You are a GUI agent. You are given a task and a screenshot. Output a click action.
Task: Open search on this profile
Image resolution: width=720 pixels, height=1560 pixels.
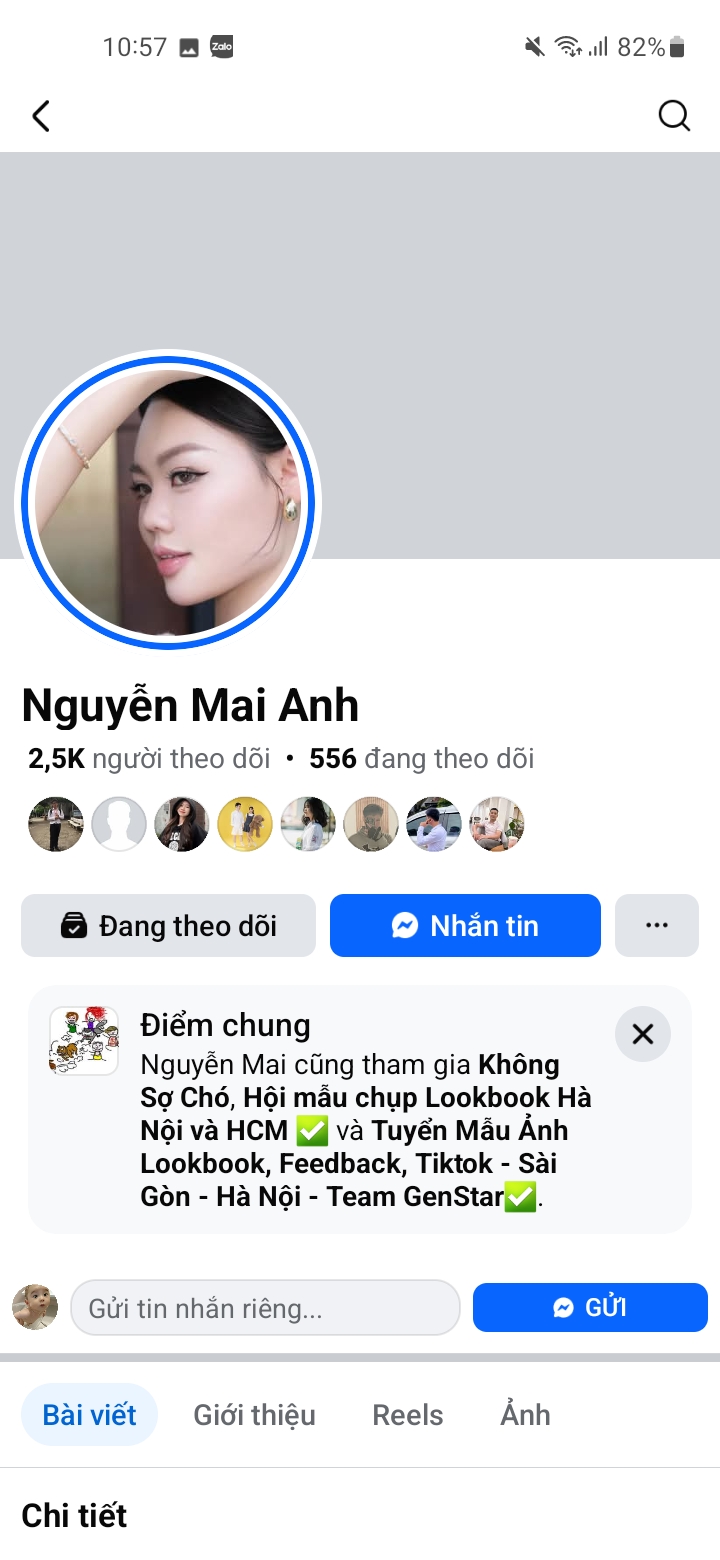pyautogui.click(x=674, y=117)
